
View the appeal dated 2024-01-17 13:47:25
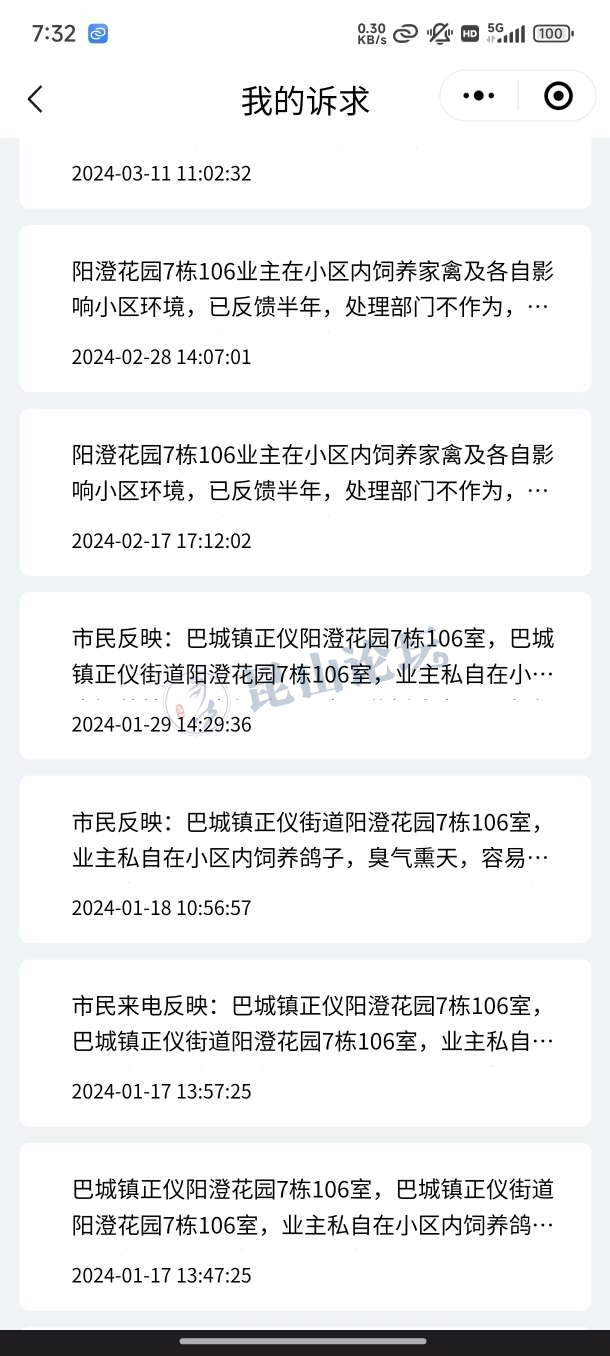[305, 1227]
